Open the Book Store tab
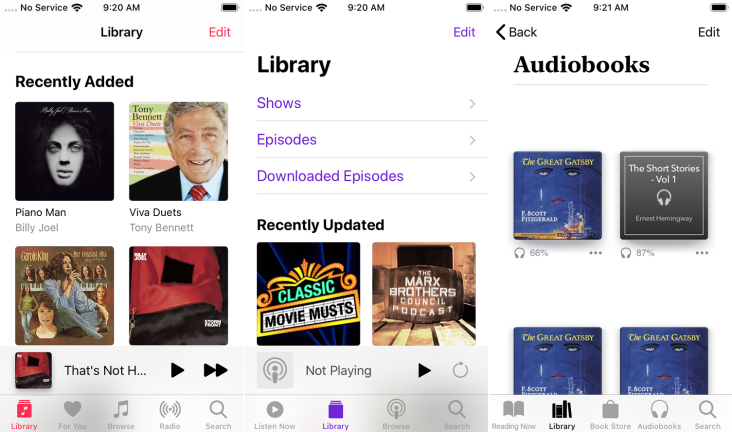The width and height of the screenshot is (732, 432). click(610, 413)
